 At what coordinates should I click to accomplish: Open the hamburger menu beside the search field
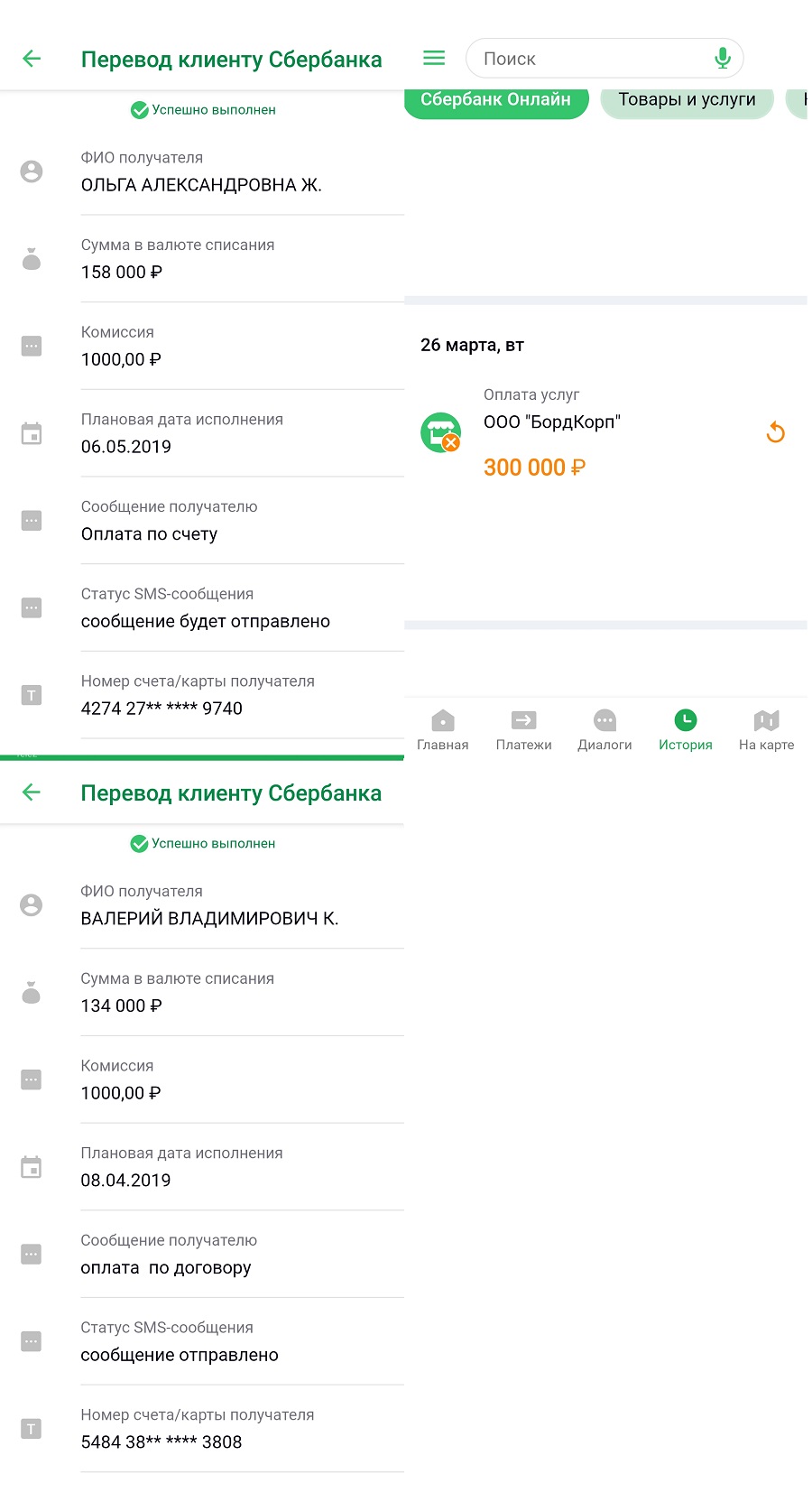point(434,59)
